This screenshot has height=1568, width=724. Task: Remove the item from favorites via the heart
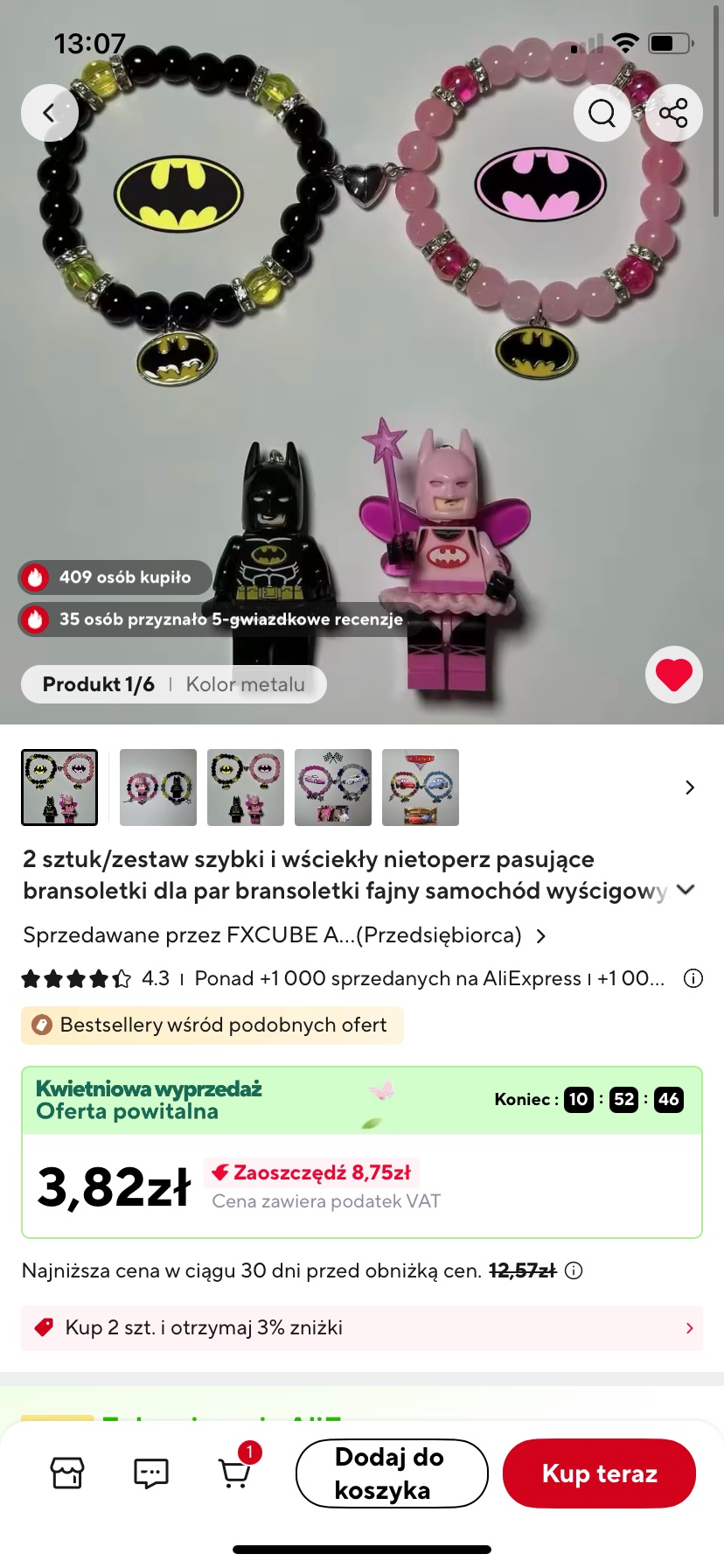point(673,675)
